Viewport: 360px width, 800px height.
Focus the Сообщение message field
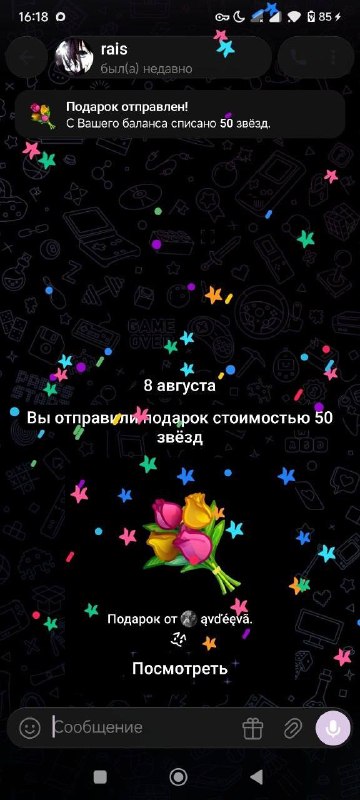click(142, 728)
